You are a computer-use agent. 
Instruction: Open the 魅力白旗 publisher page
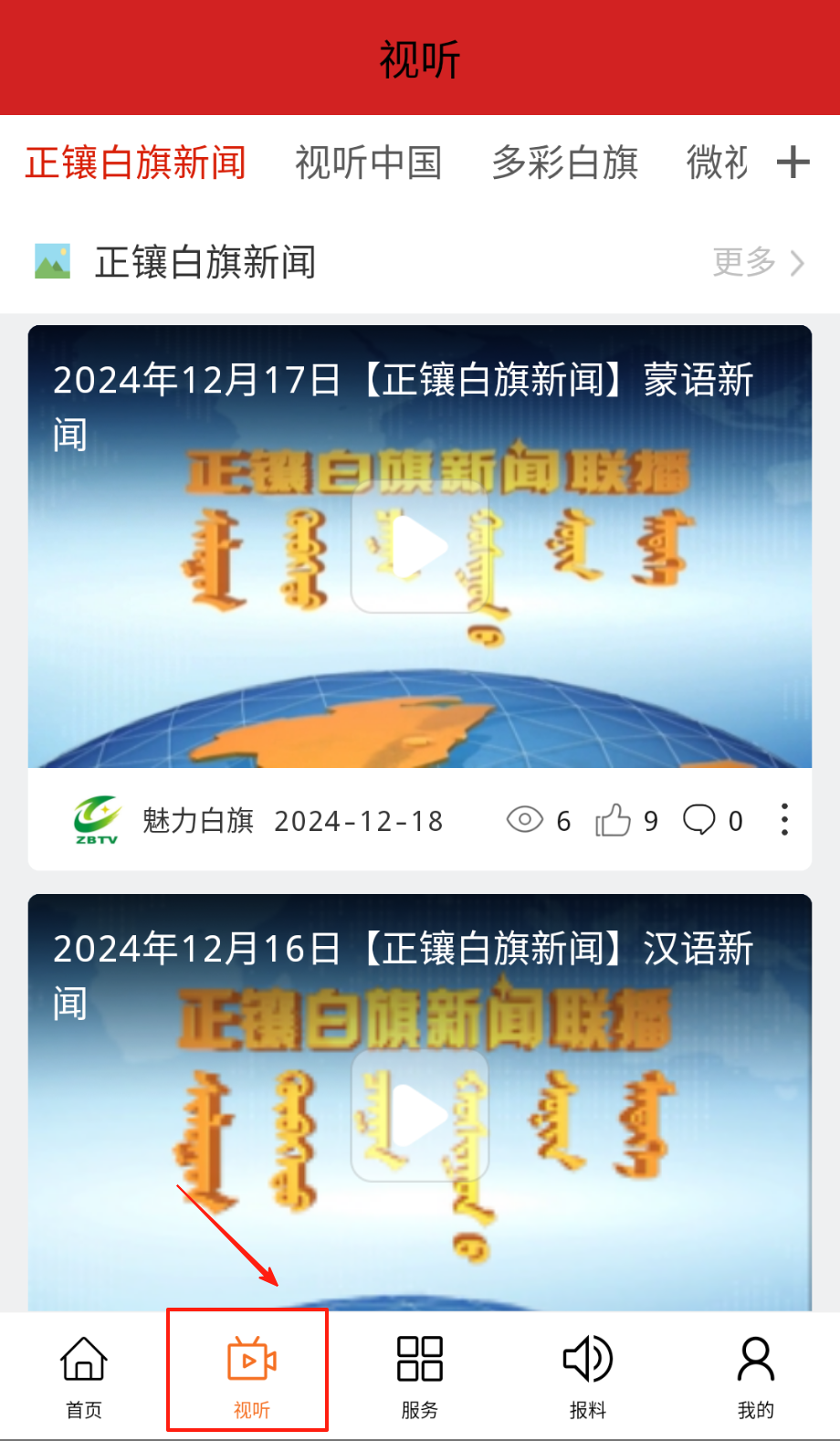197,820
